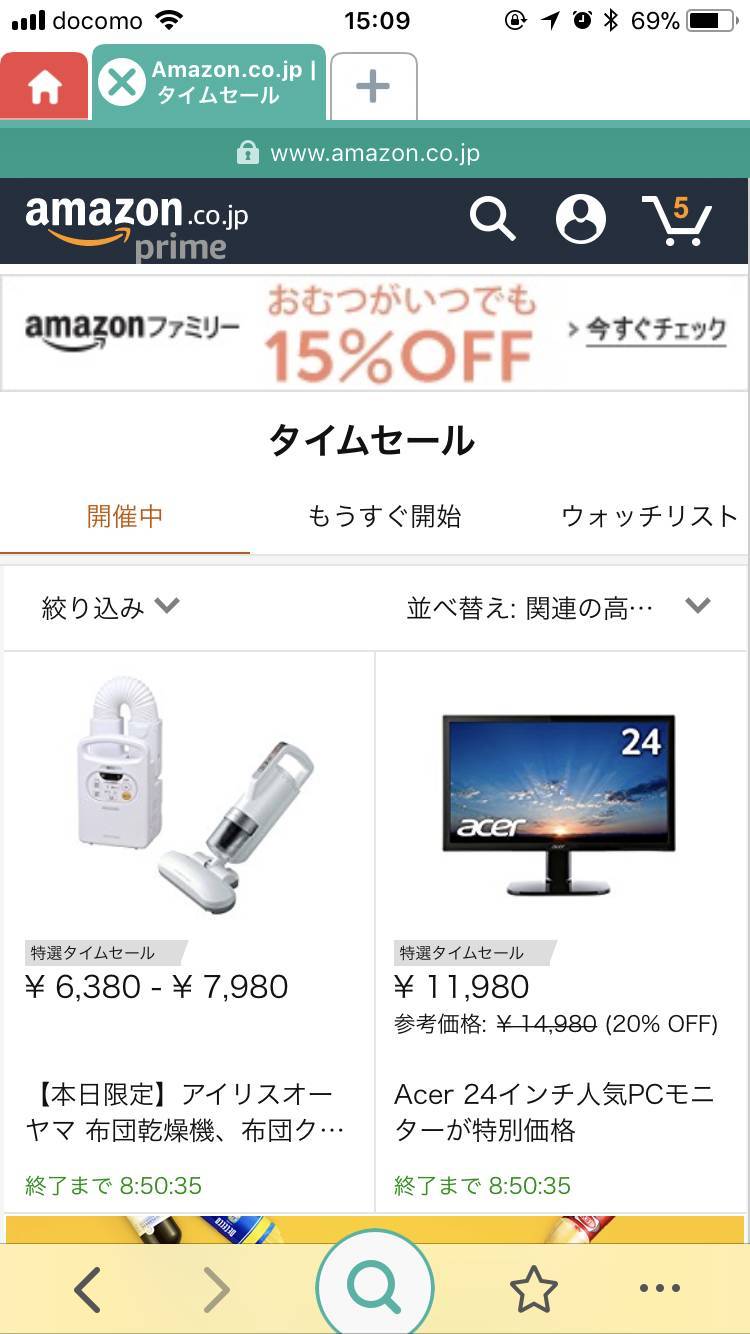Open the Amazon account profile icon
Image resolution: width=750 pixels, height=1334 pixels.
(581, 218)
